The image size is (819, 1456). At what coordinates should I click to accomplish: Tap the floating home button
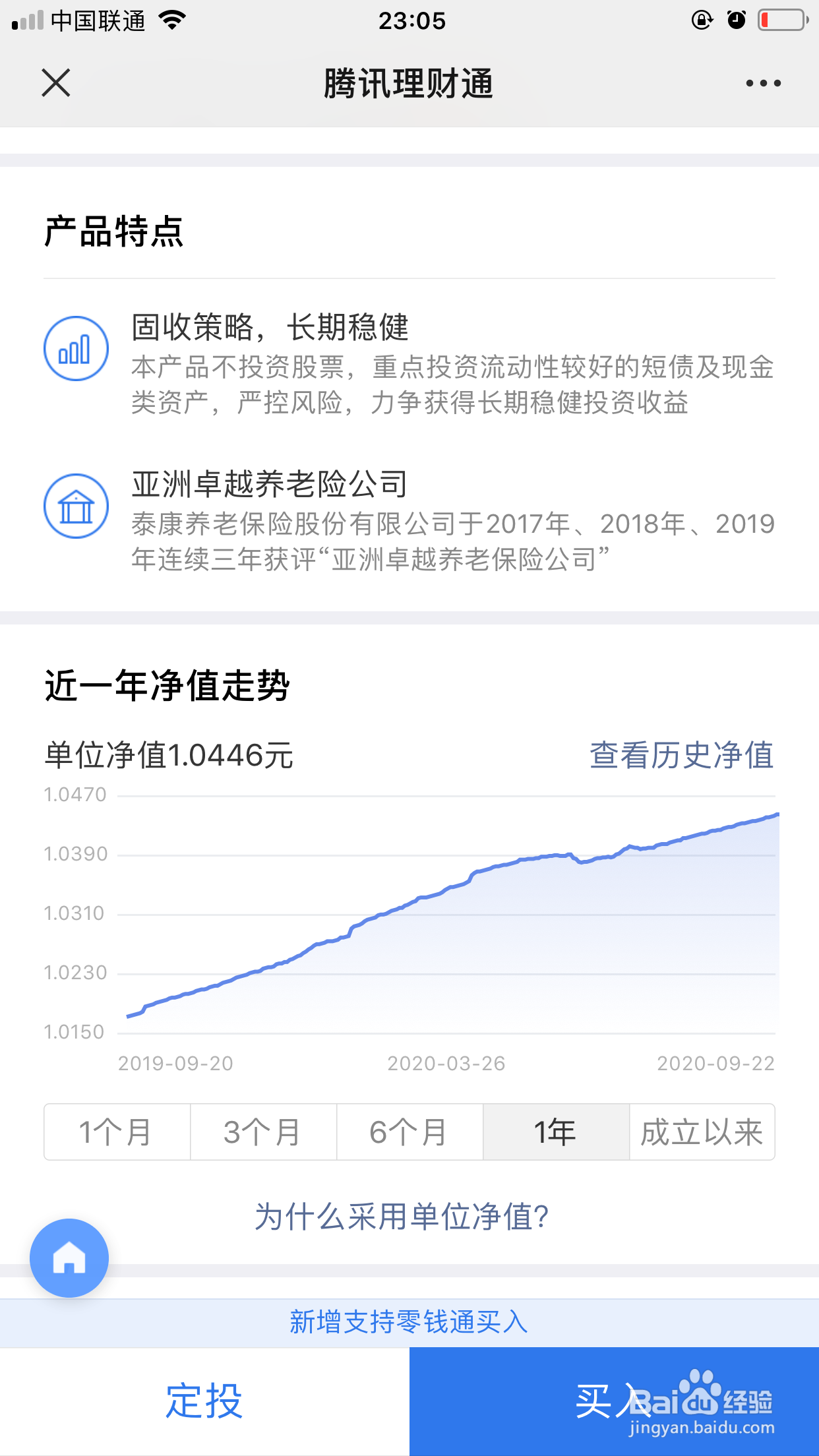click(69, 1258)
